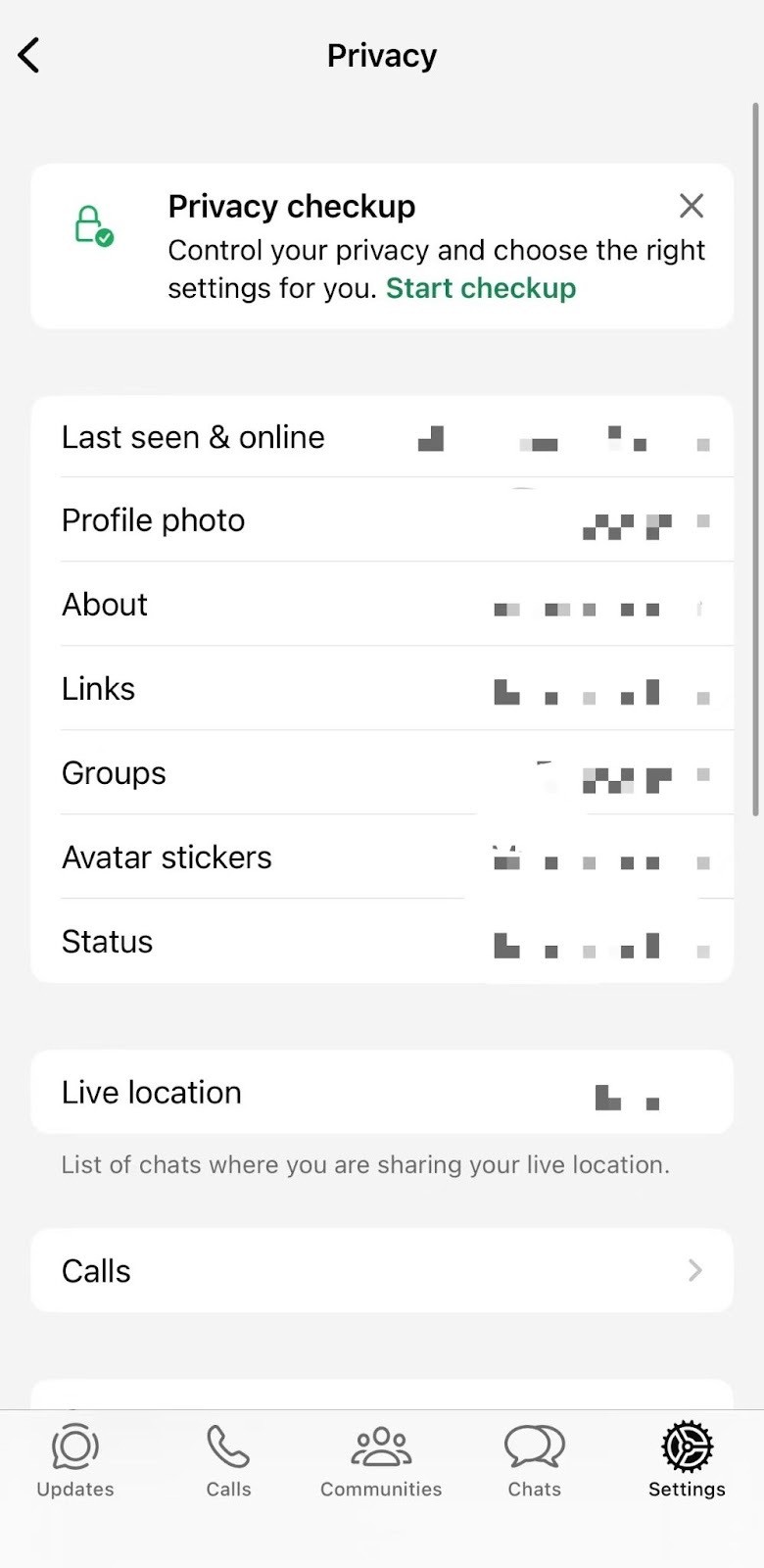This screenshot has width=764, height=1568.
Task: Select the Settings tab
Action: (687, 1460)
